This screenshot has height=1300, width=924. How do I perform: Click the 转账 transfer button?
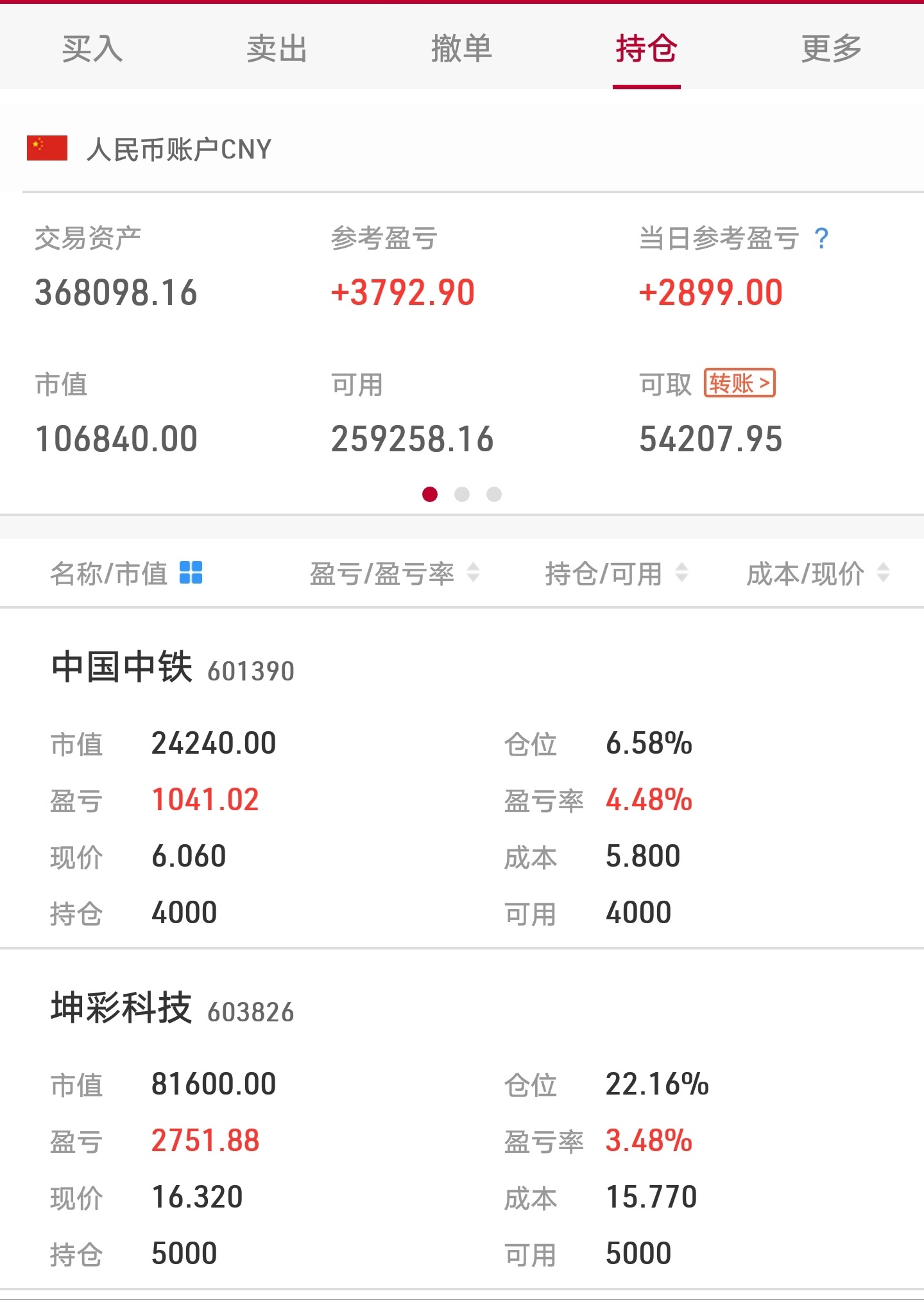pyautogui.click(x=739, y=383)
